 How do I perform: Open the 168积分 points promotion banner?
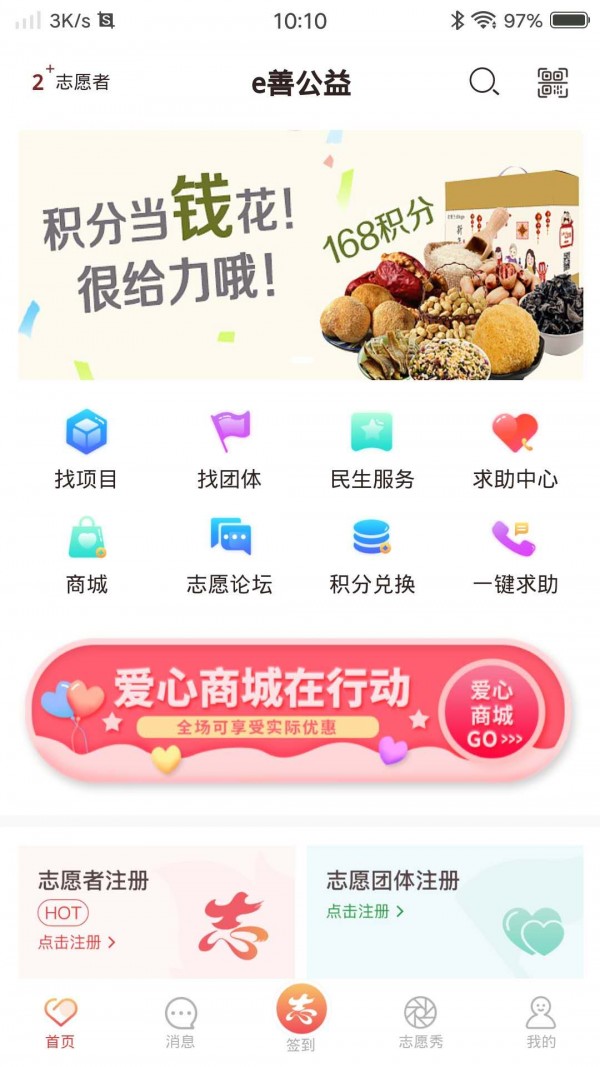click(x=300, y=255)
